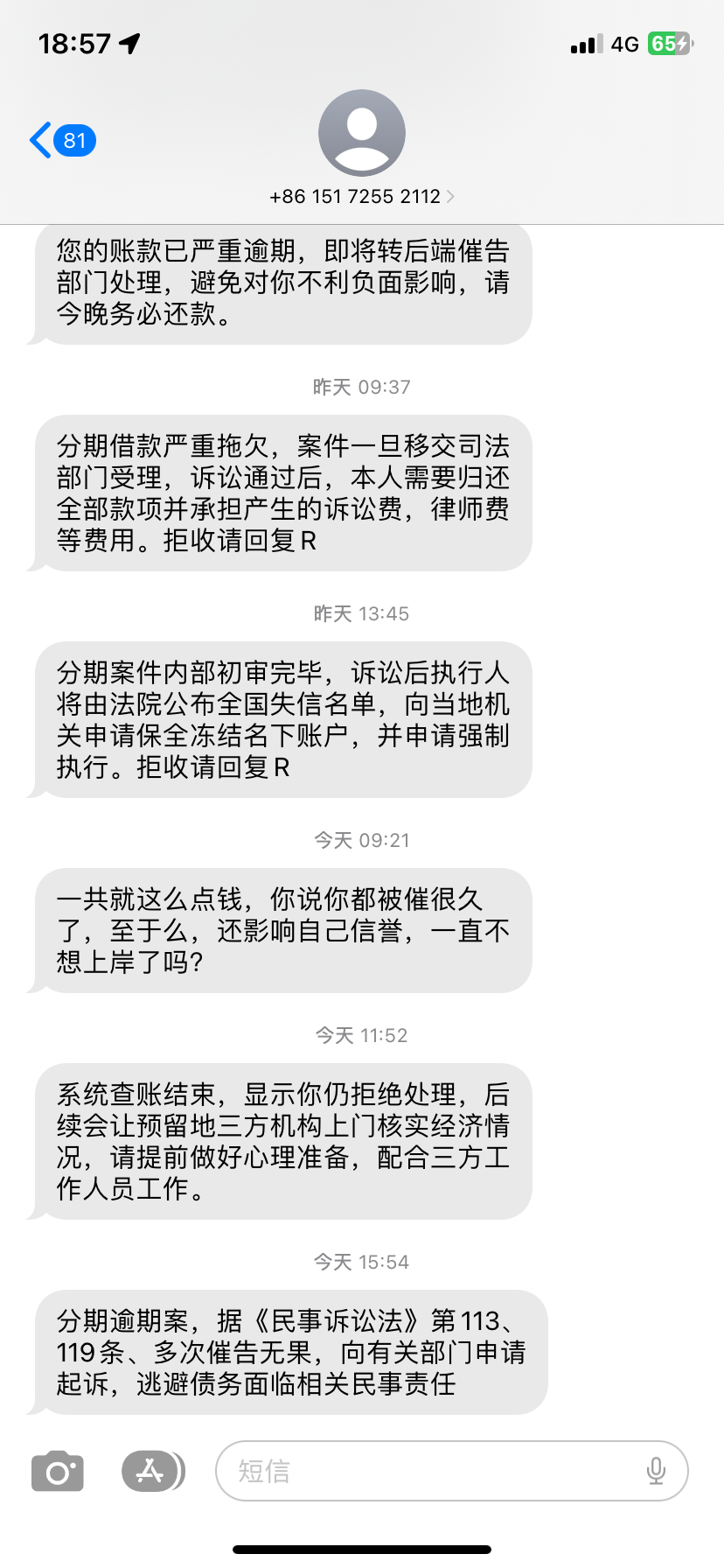Open the App Store apps drawer

pyautogui.click(x=152, y=1472)
